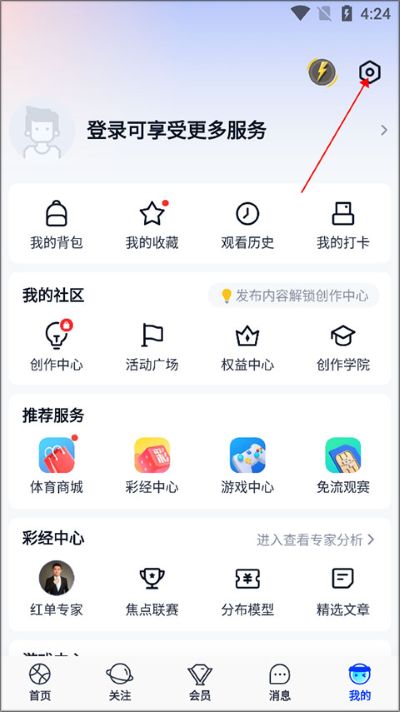Open the settings gear icon
Image resolution: width=400 pixels, height=712 pixels.
click(370, 72)
